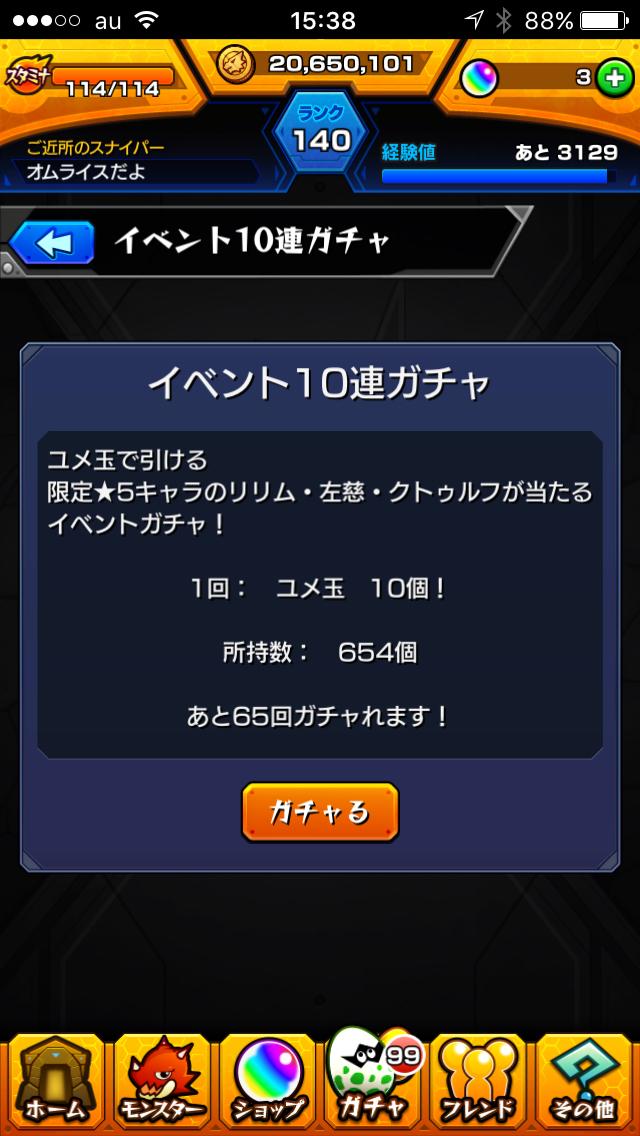Open the モンスター tab
This screenshot has width=640, height=1136.
tap(159, 1082)
